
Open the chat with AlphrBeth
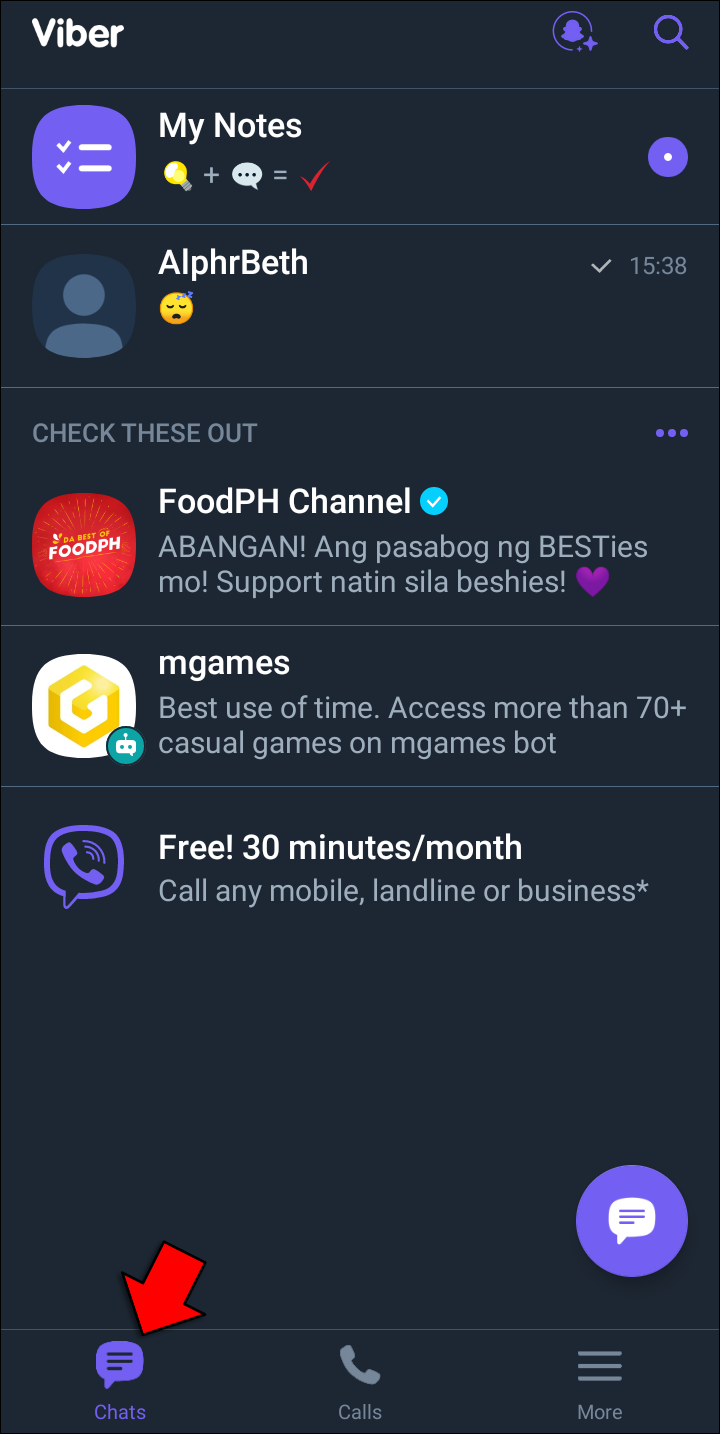click(360, 305)
